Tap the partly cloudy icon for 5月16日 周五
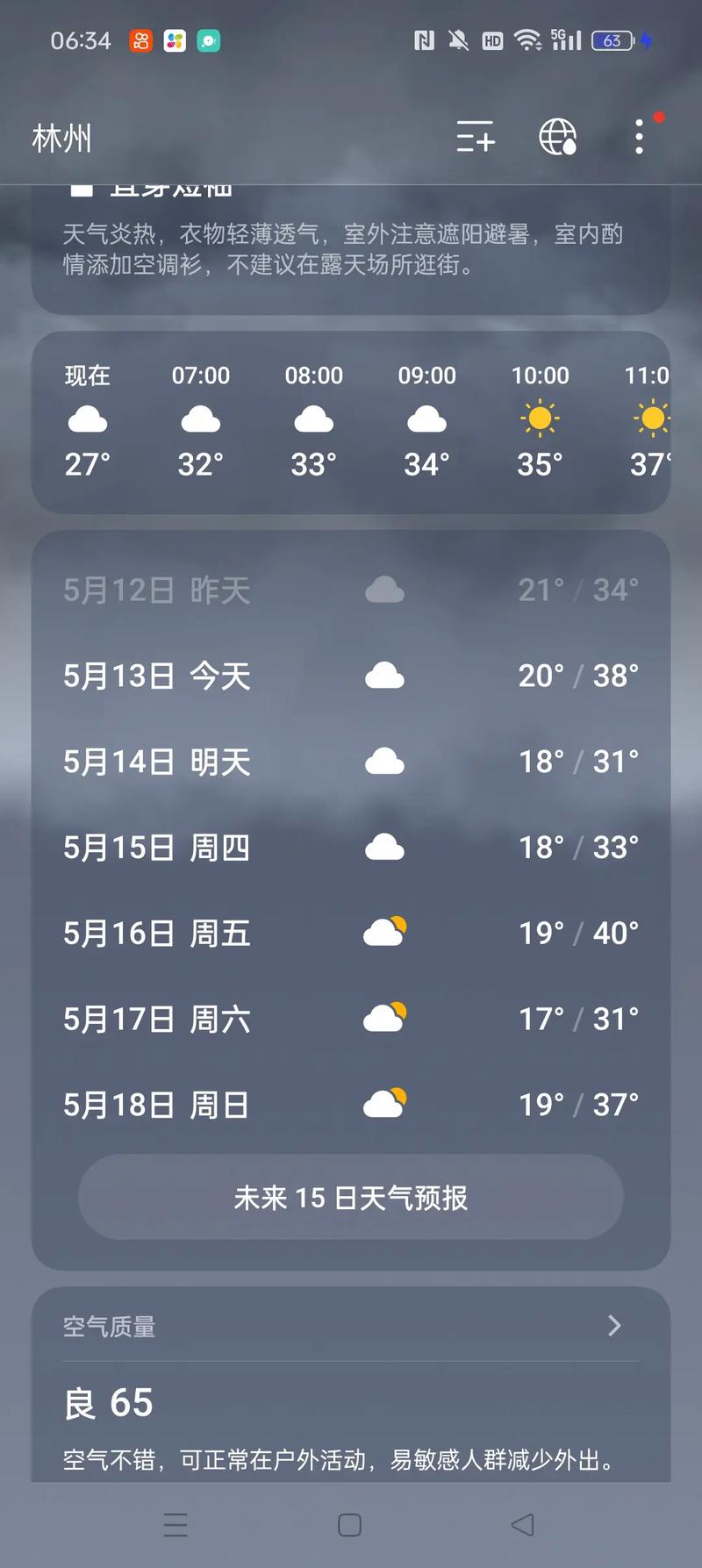Image resolution: width=702 pixels, height=1568 pixels. (x=386, y=930)
